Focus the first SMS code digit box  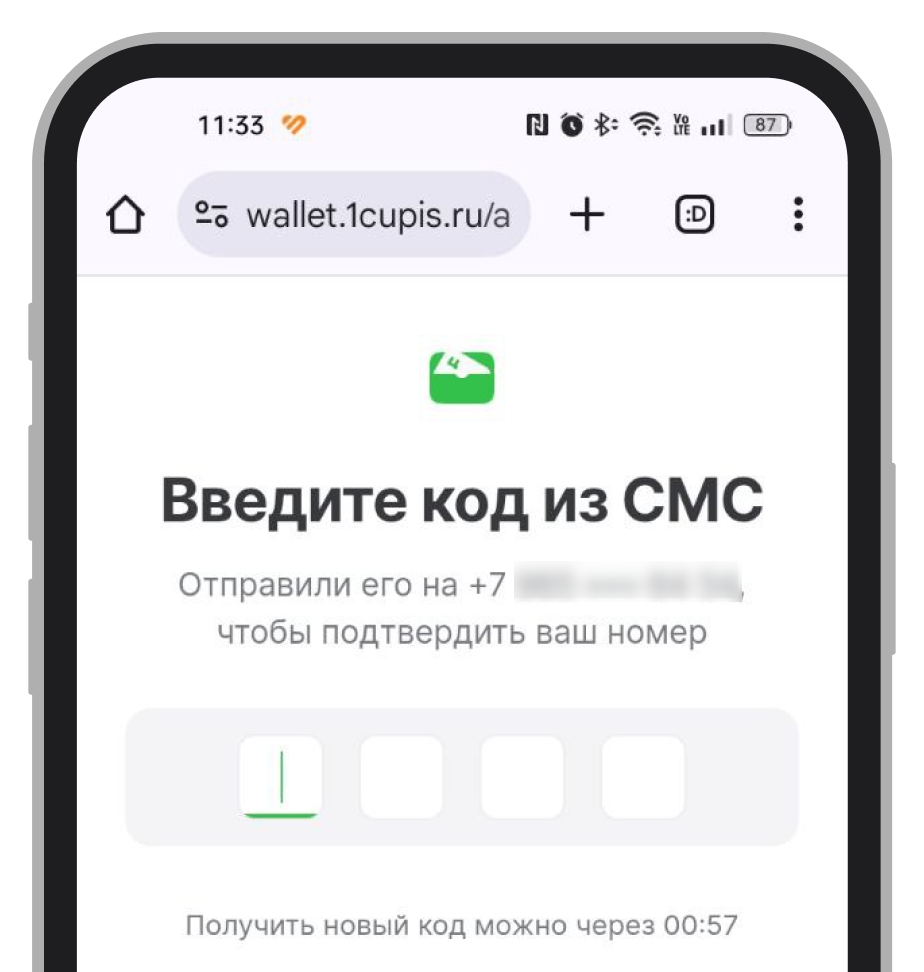click(x=281, y=777)
